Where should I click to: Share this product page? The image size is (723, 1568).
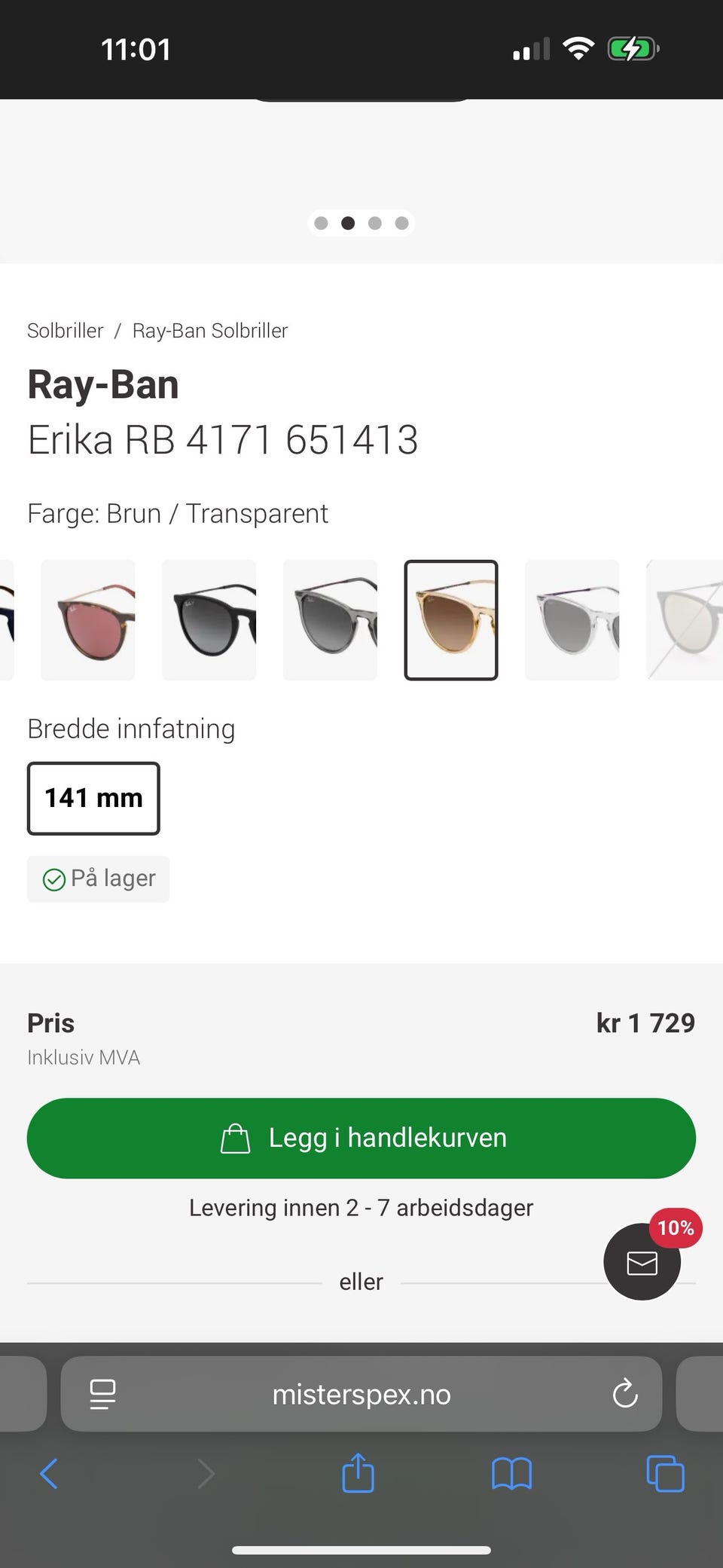[358, 1473]
